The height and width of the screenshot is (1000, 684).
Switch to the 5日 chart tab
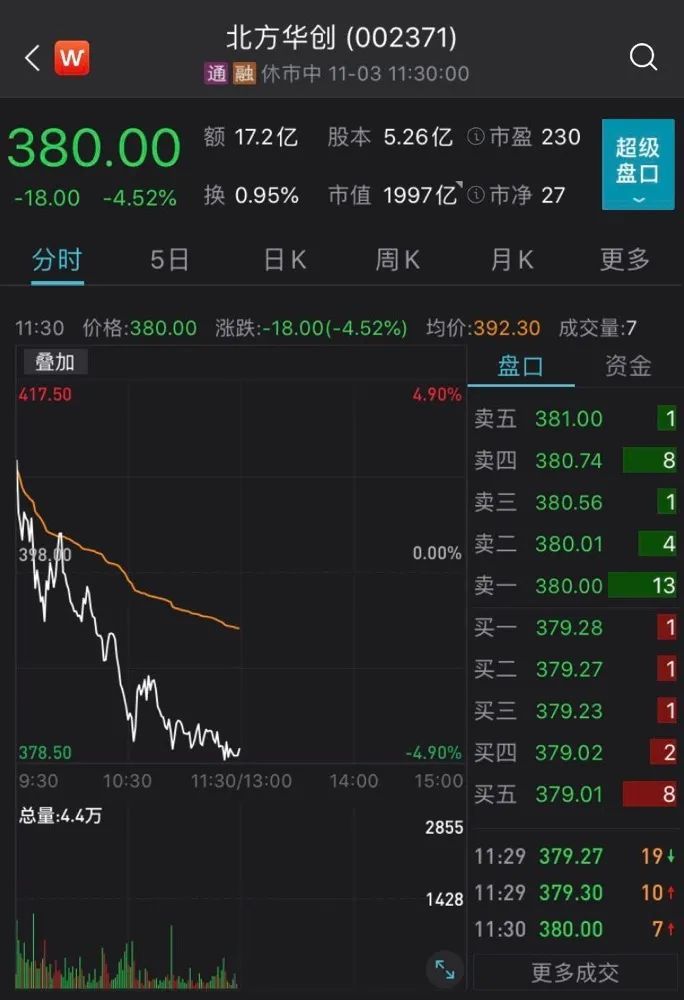pyautogui.click(x=169, y=260)
